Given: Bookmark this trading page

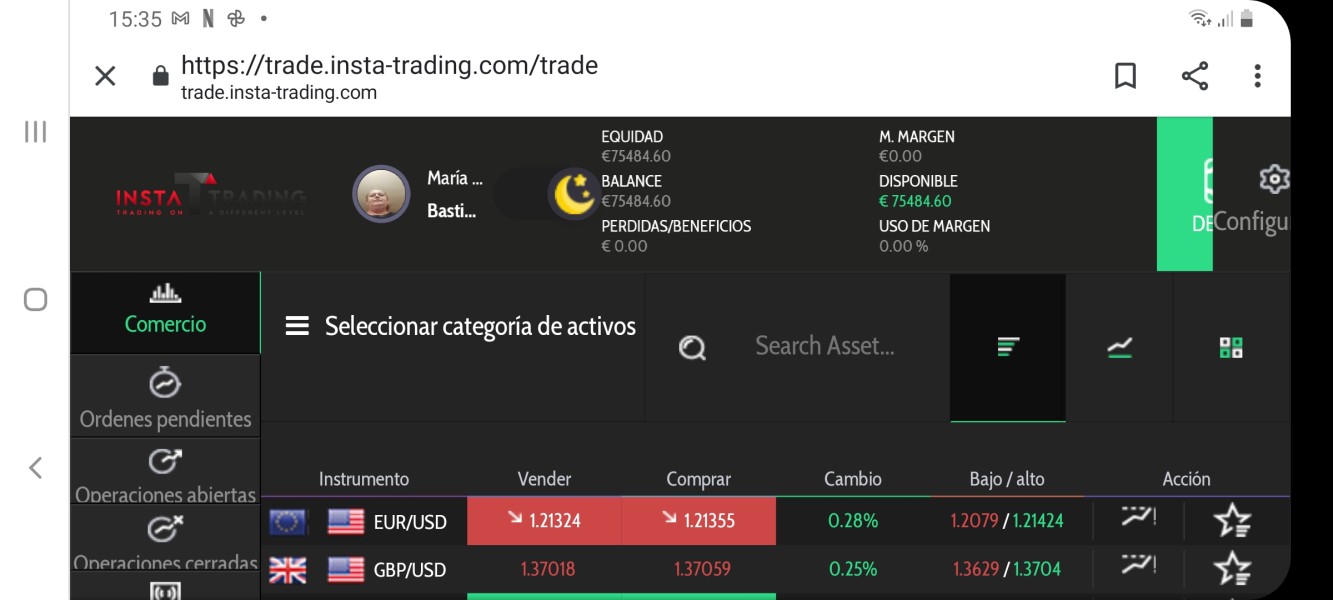Looking at the screenshot, I should (x=1125, y=76).
